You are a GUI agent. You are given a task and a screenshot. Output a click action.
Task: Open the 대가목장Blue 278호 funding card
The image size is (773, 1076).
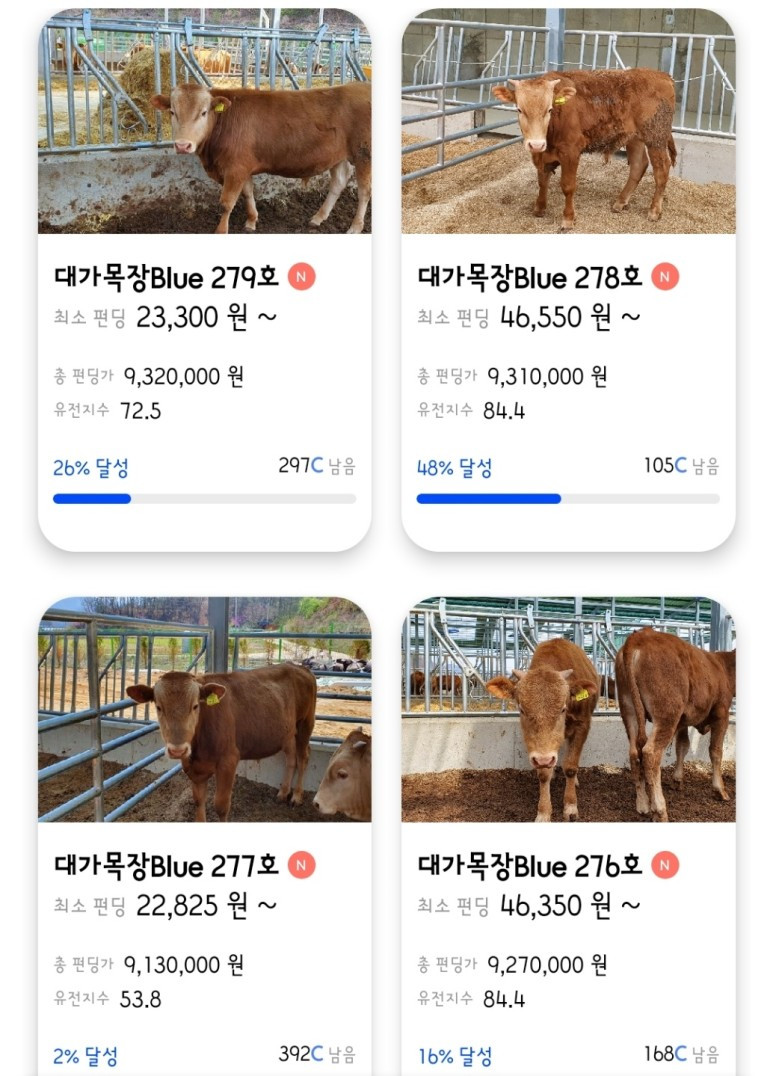click(x=568, y=278)
